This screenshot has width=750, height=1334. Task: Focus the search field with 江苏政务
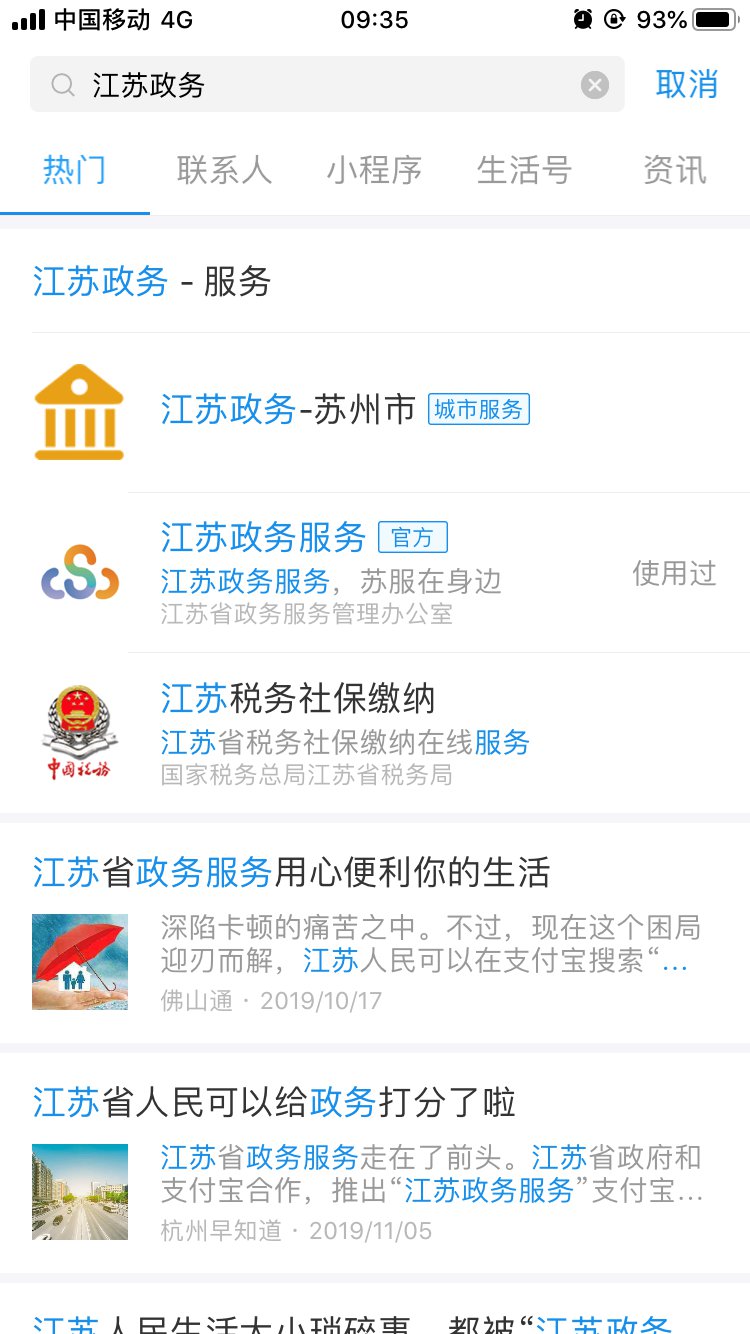pyautogui.click(x=320, y=85)
